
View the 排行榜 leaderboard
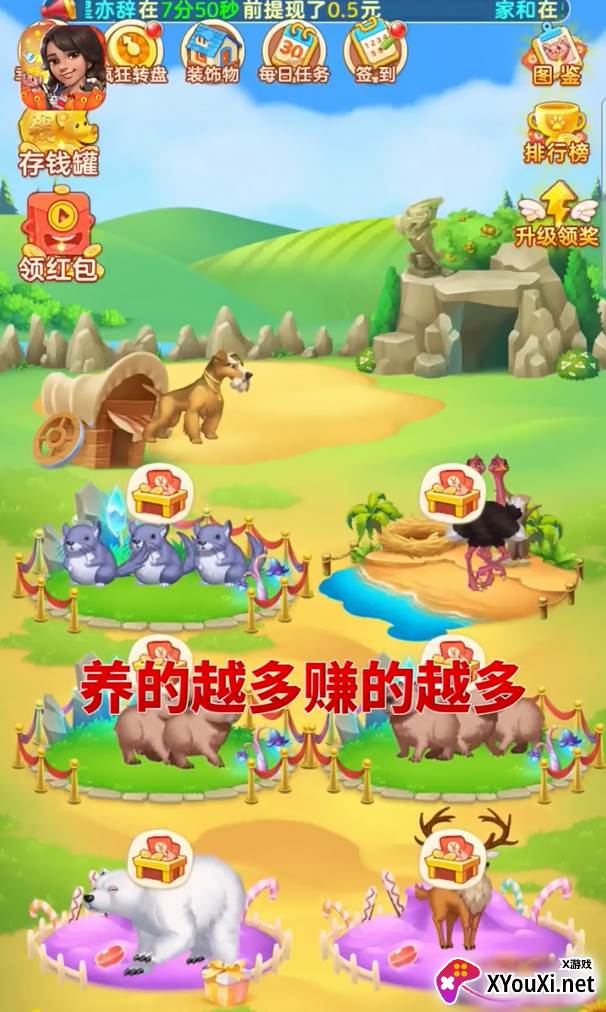coord(556,133)
